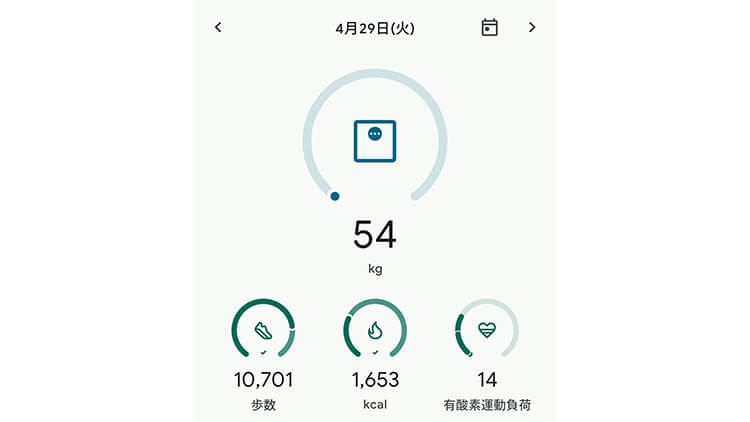Go to the next day
Image resolution: width=750 pixels, height=422 pixels.
tap(532, 28)
